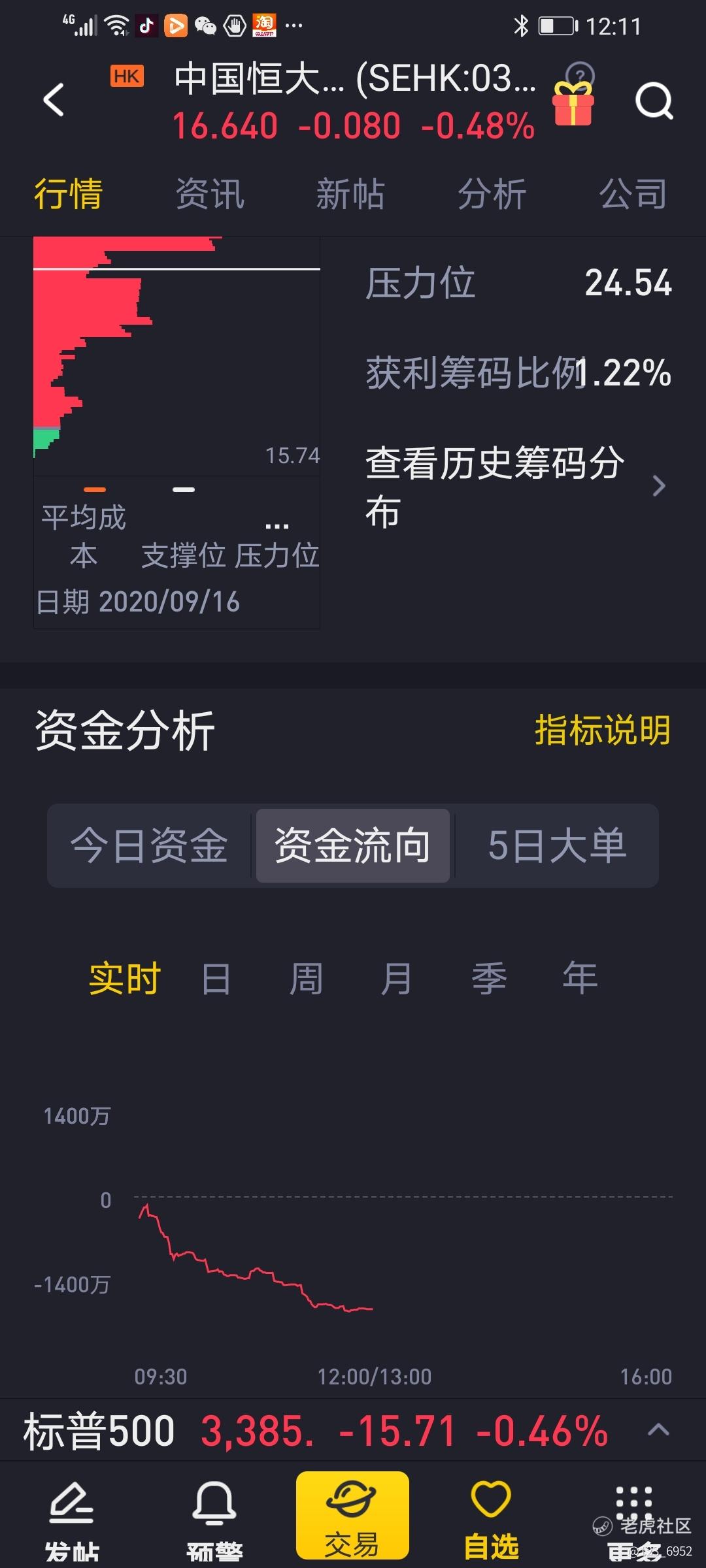Switch chart period to 周
The height and width of the screenshot is (1568, 706).
pos(306,979)
